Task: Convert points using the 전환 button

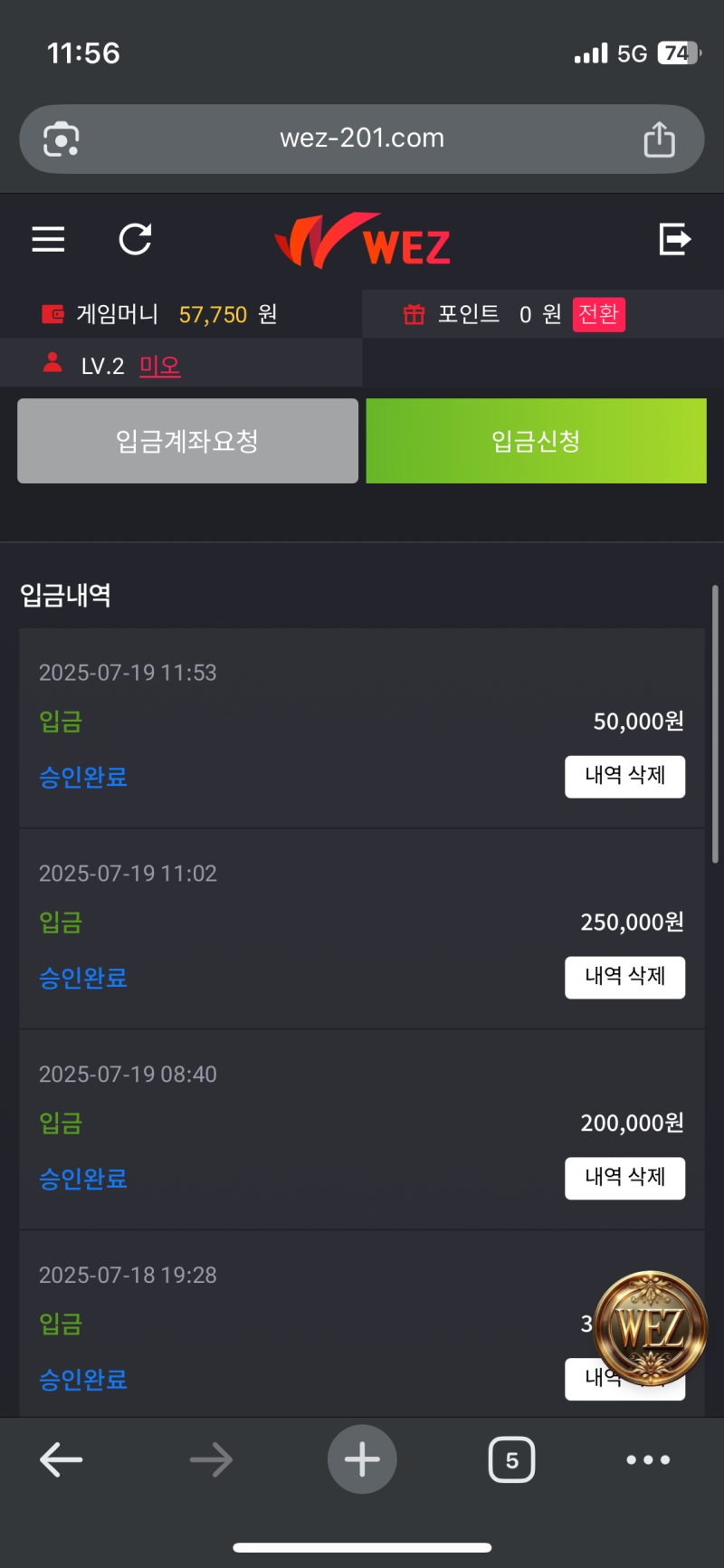Action: (x=598, y=314)
